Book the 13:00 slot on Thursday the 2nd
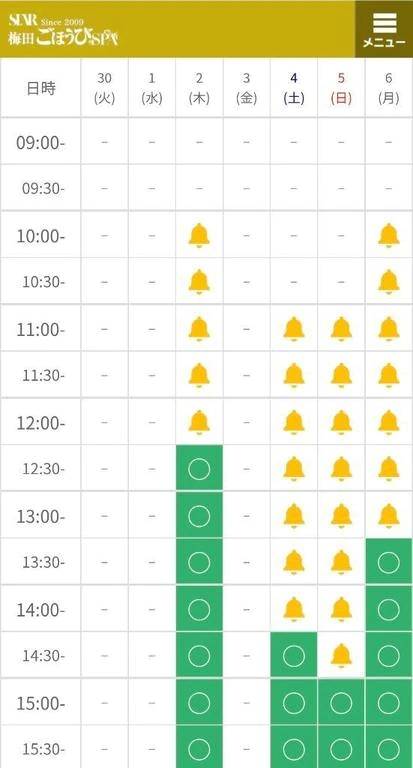This screenshot has width=413, height=768. coord(199,516)
